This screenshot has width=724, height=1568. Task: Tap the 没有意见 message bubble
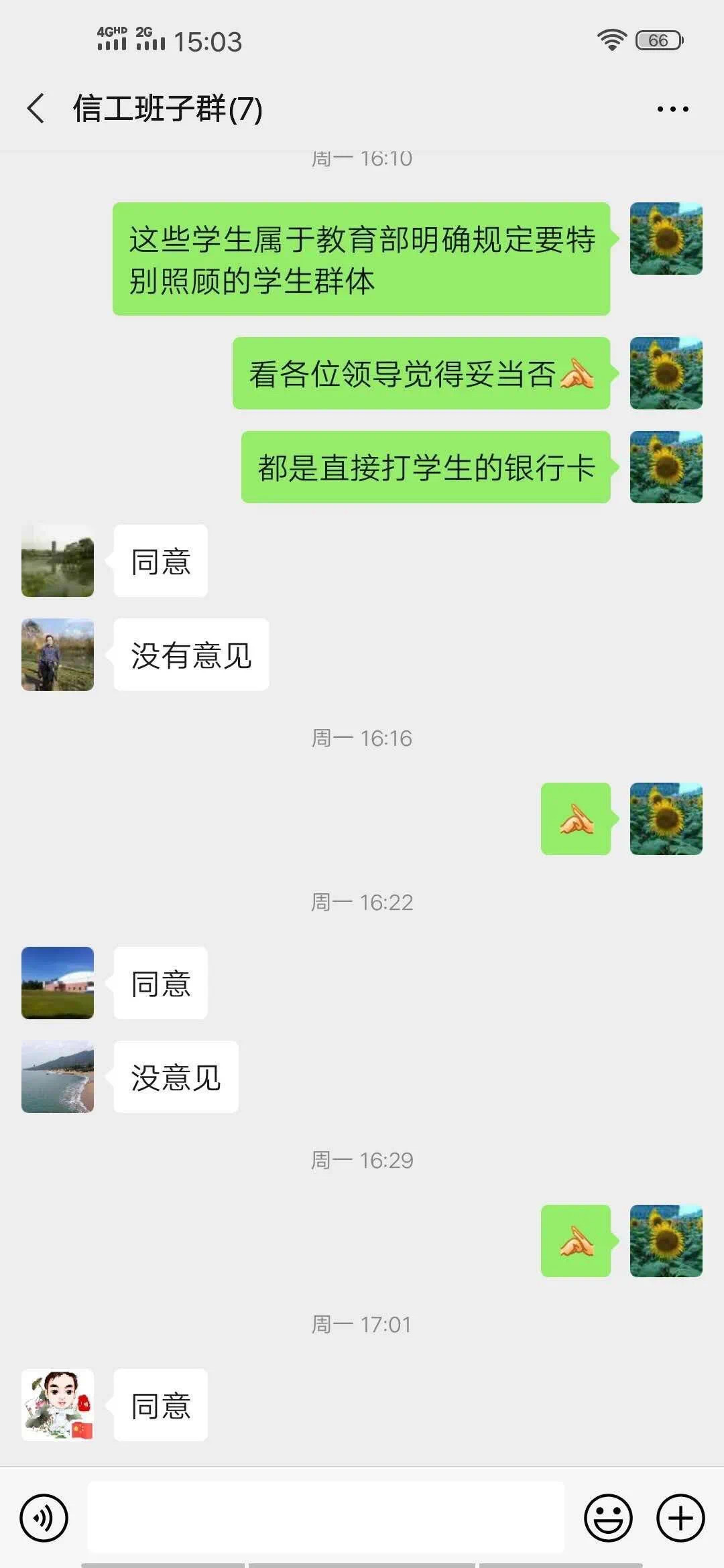point(190,655)
